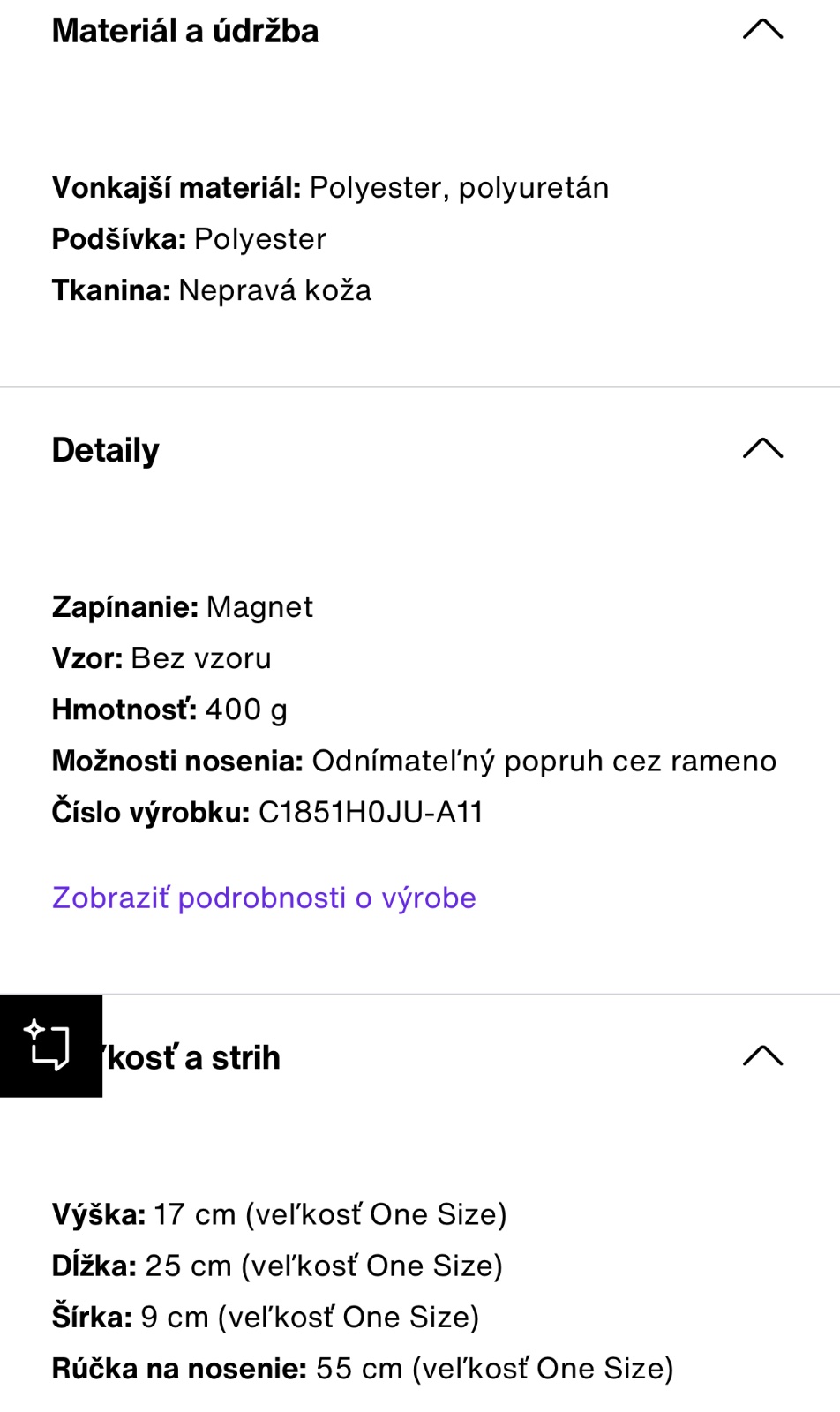This screenshot has width=840, height=1412.
Task: Open the black sparkle assistant button
Action: coord(50,1046)
